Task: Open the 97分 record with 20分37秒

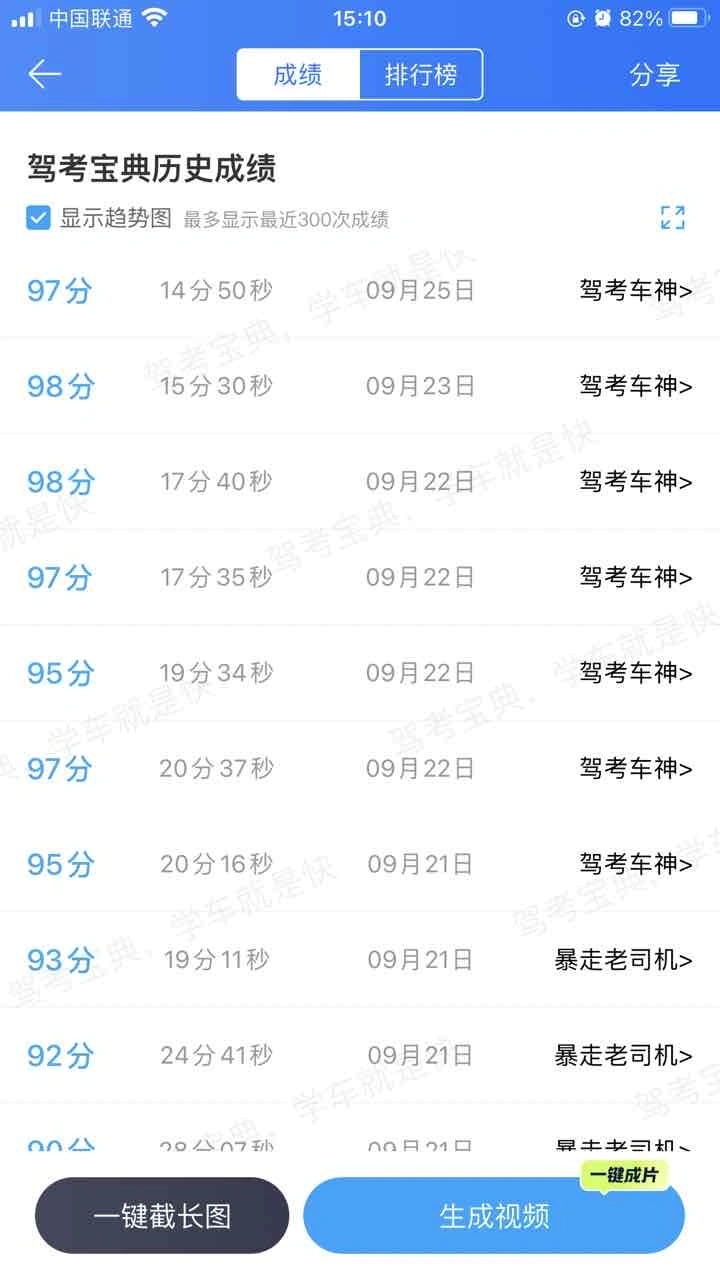Action: [360, 768]
